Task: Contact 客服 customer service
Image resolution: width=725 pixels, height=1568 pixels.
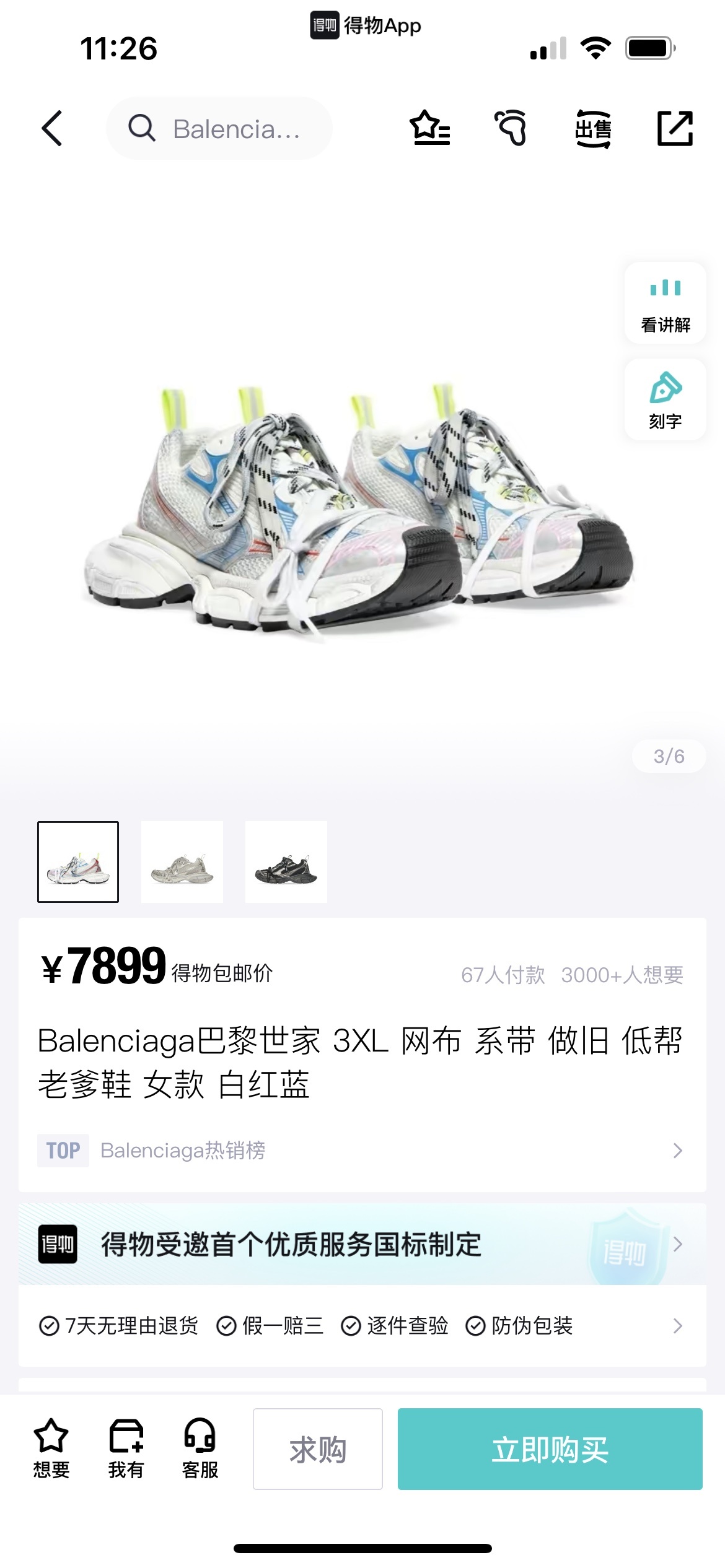Action: pyautogui.click(x=200, y=1449)
